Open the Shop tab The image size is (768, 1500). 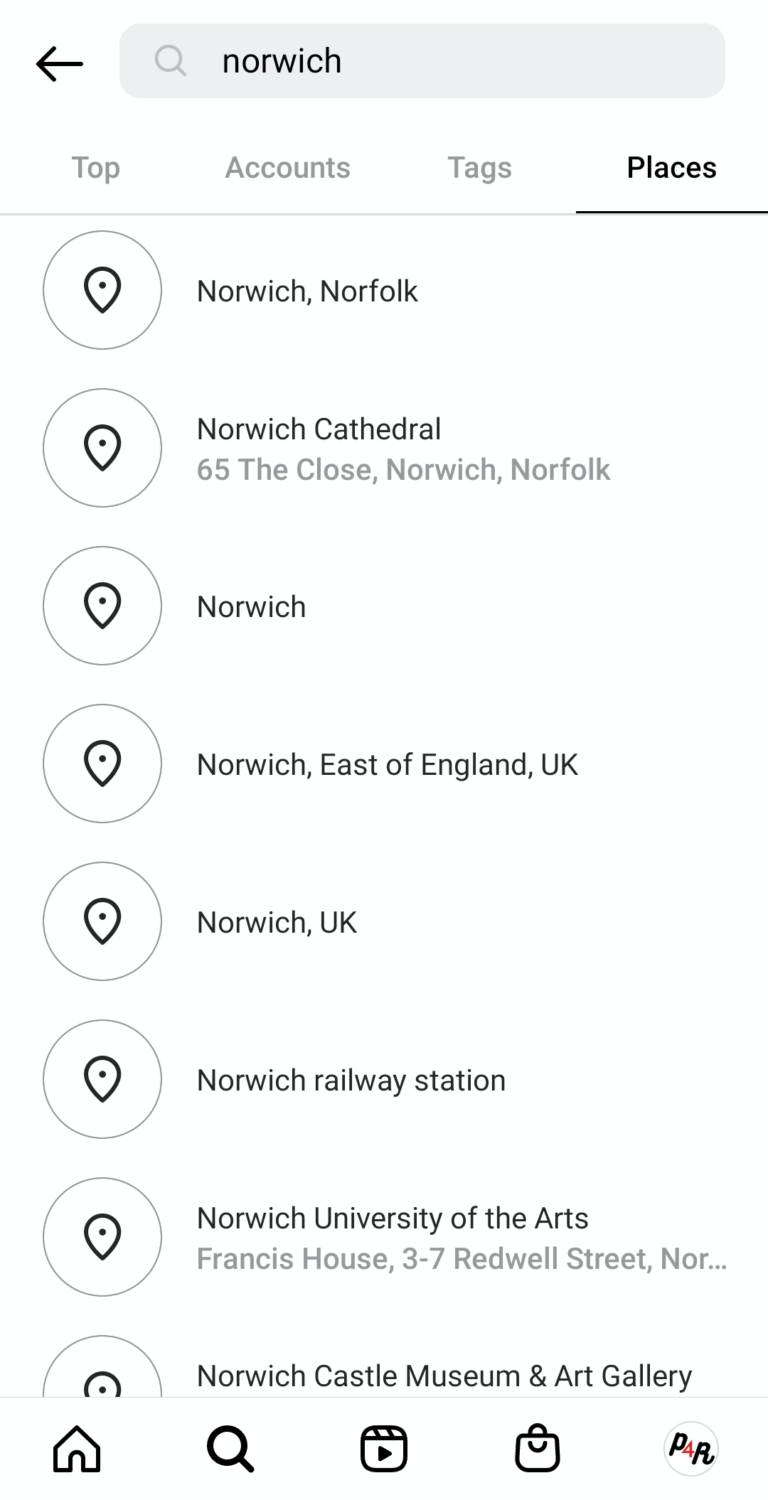point(537,1448)
